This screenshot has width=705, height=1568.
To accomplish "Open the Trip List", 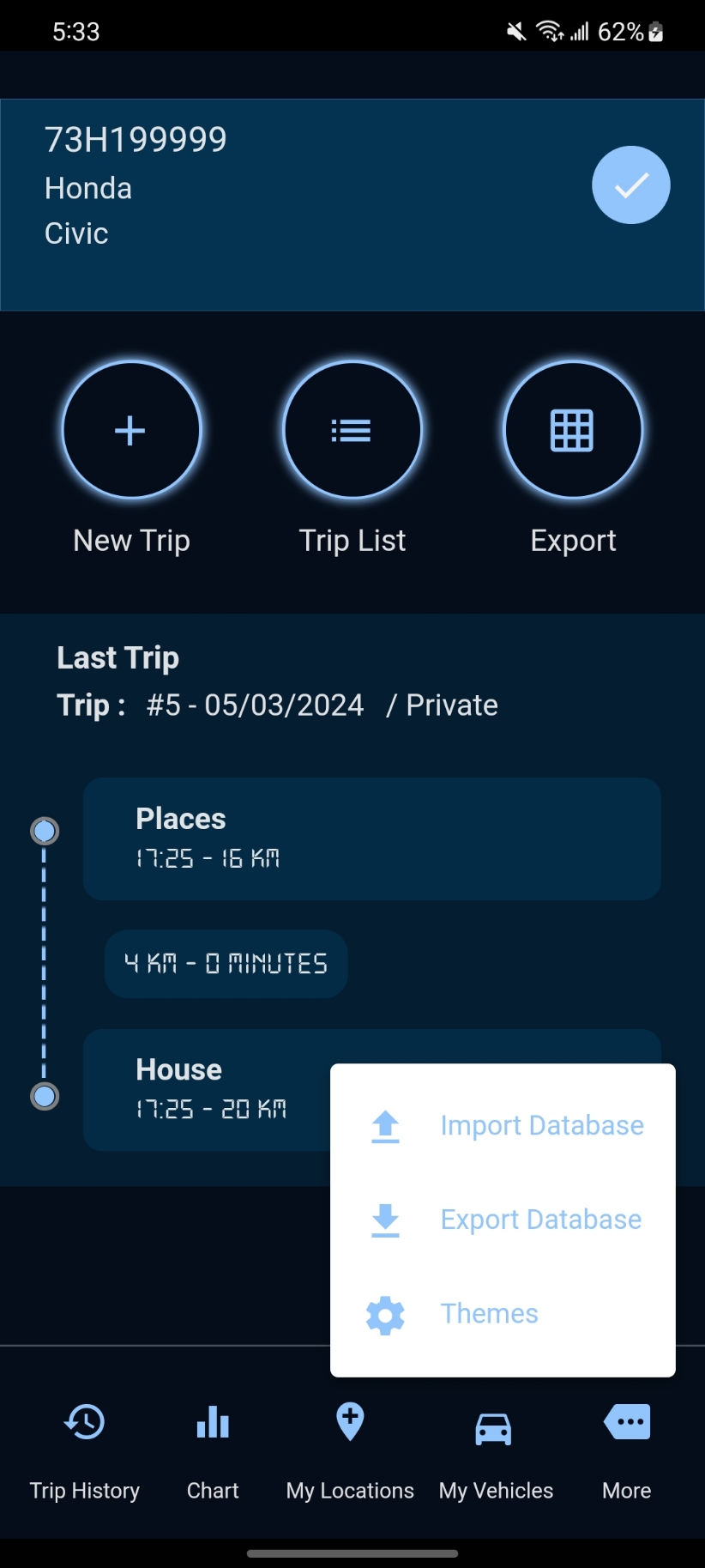I will [352, 430].
